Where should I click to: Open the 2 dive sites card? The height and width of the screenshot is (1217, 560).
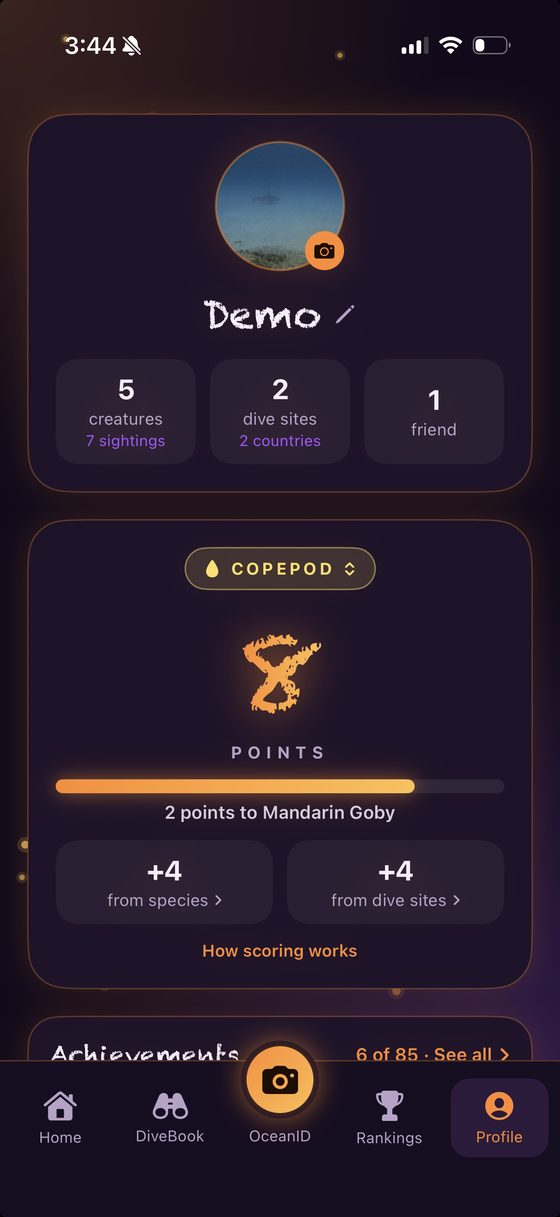(x=280, y=411)
